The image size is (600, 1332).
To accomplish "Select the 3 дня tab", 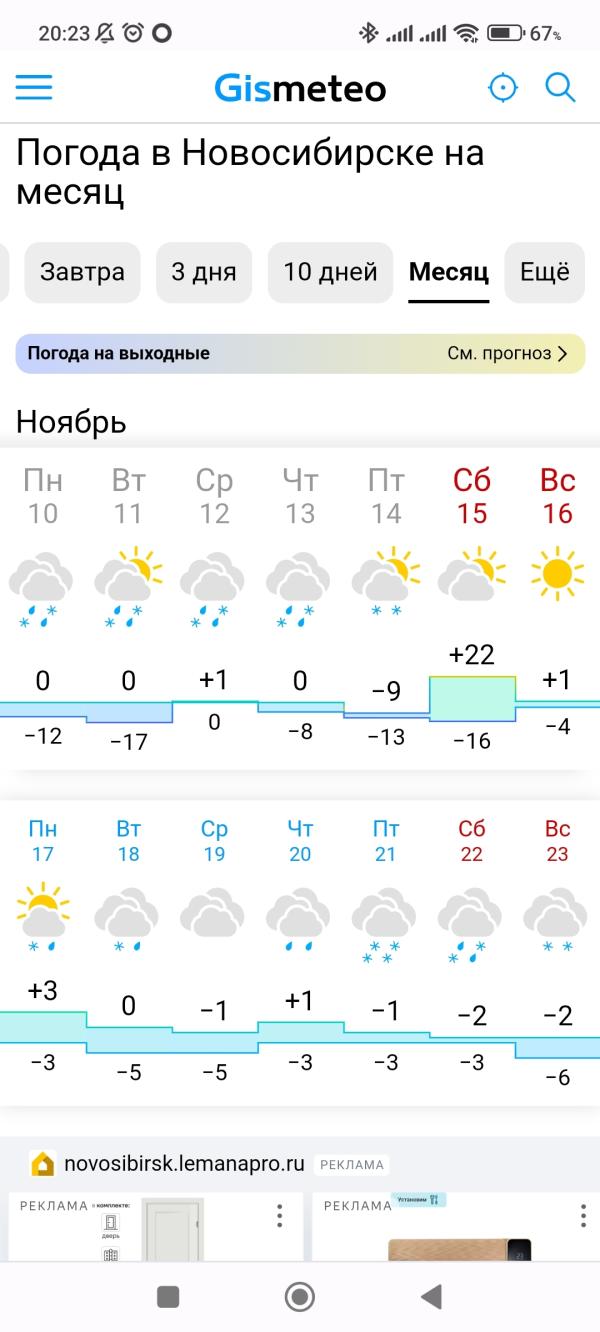I will [x=204, y=272].
